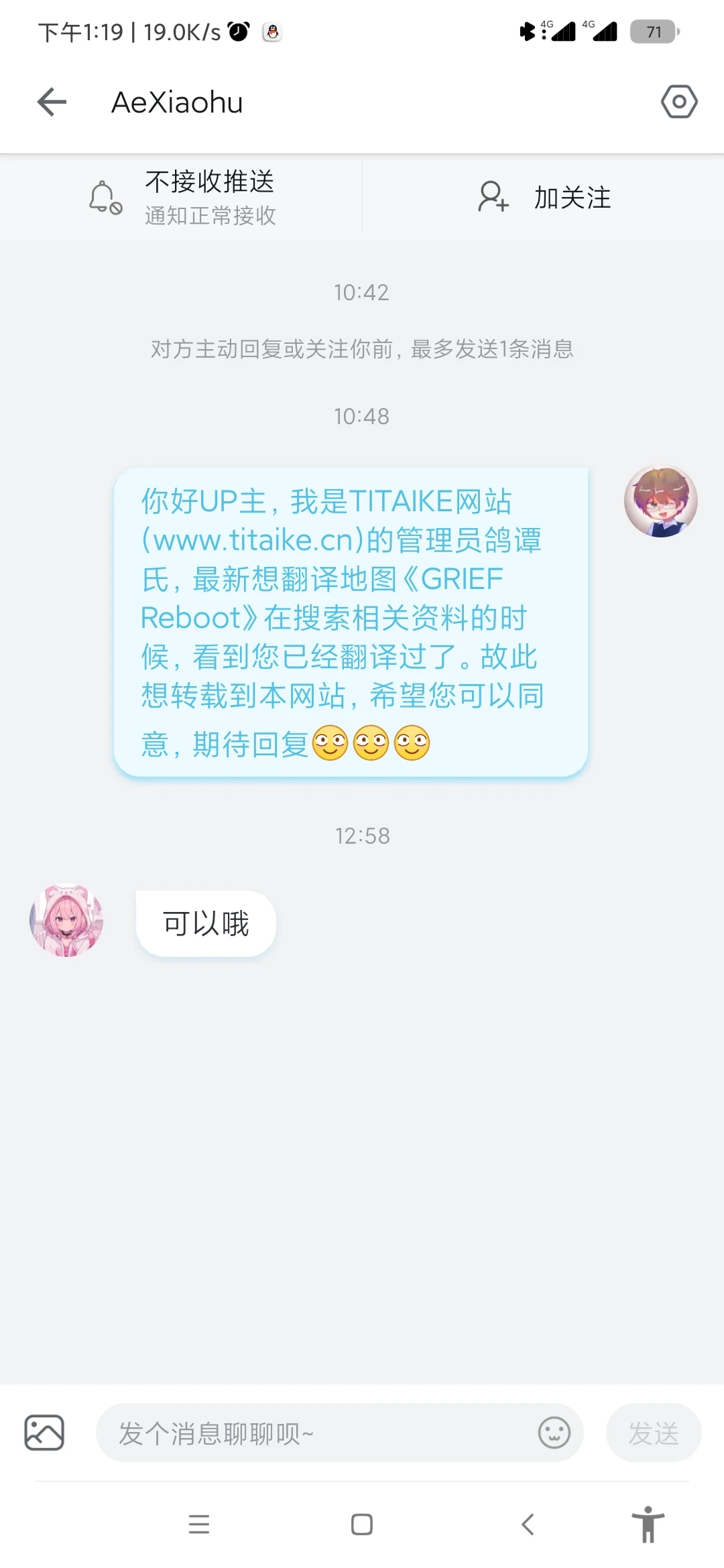Go to the system home screen
This screenshot has height=1568, width=724.
coord(362,1524)
